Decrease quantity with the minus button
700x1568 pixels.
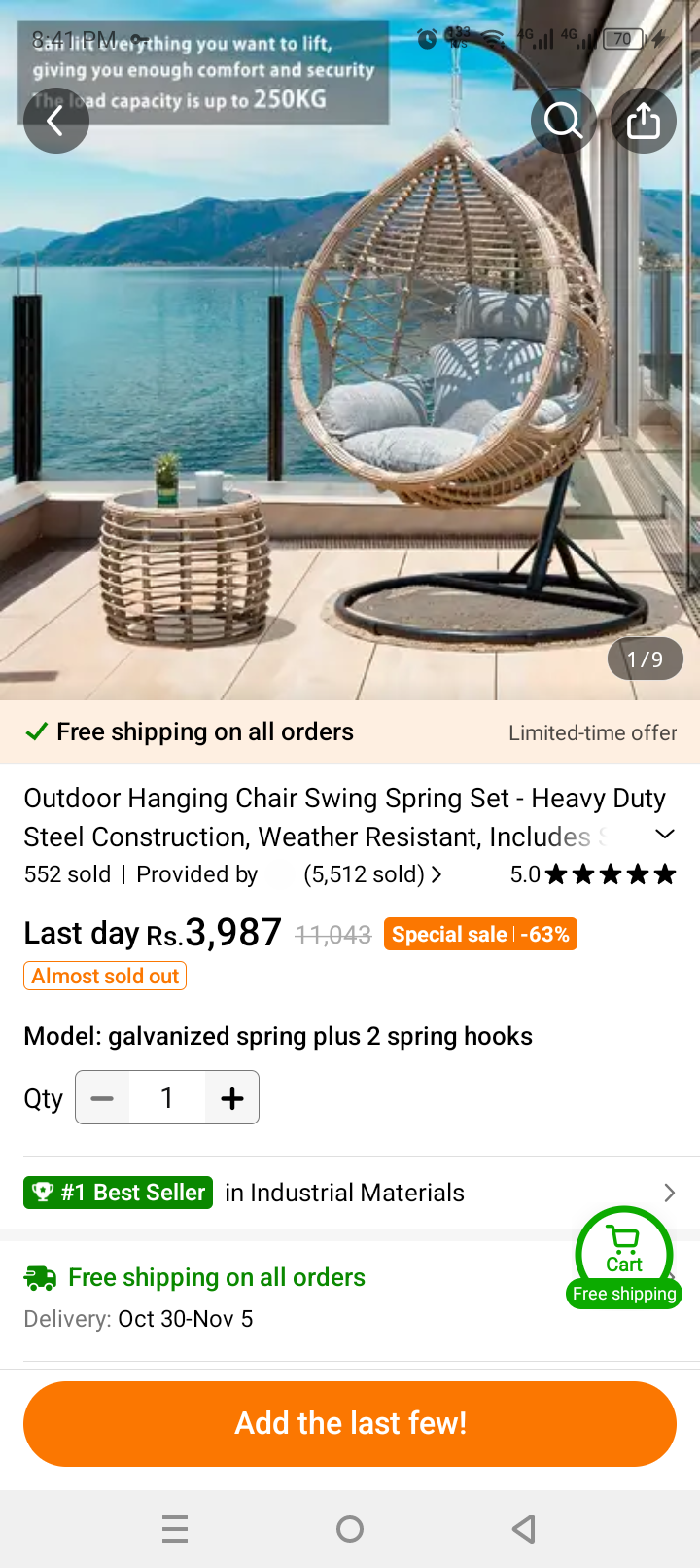tap(102, 1098)
